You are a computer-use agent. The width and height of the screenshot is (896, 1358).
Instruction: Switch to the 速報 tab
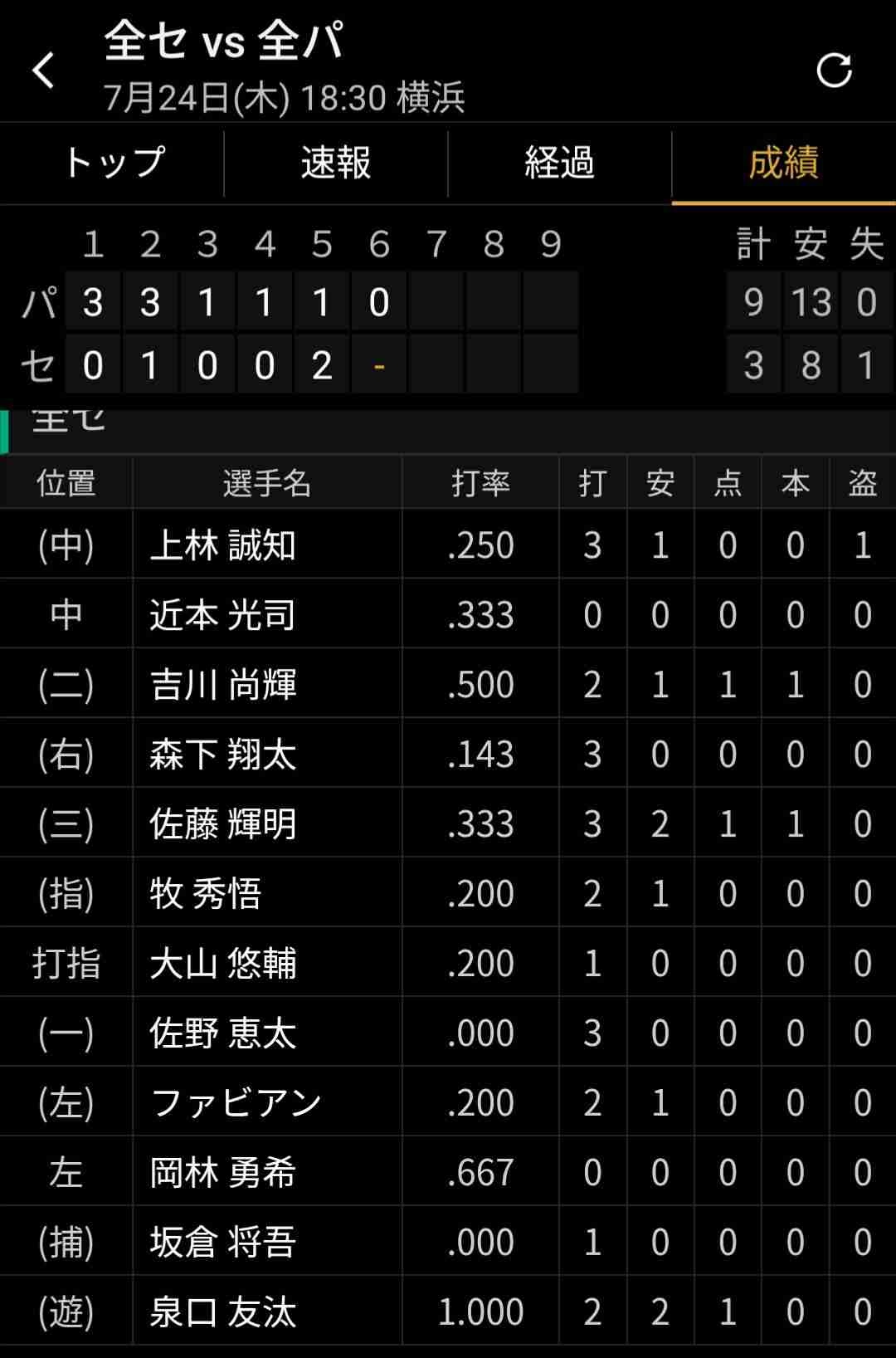[x=335, y=163]
